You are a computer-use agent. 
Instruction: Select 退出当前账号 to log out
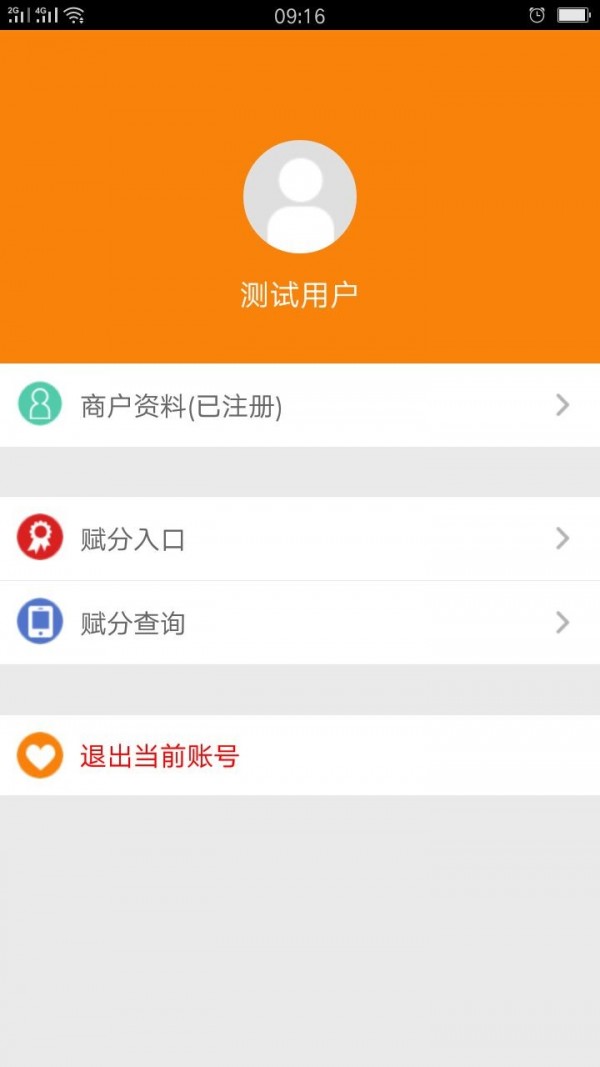[x=299, y=756]
